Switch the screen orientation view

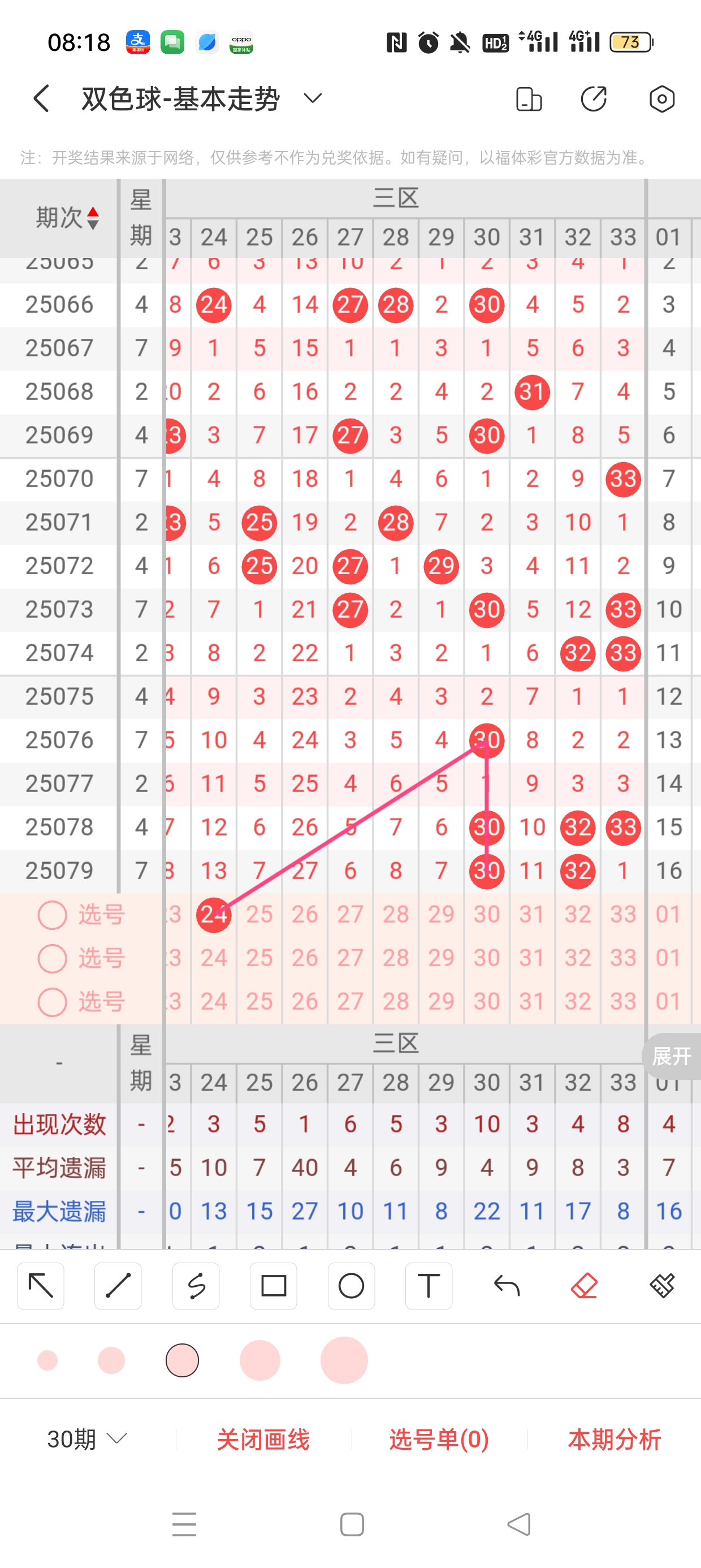pos(528,98)
